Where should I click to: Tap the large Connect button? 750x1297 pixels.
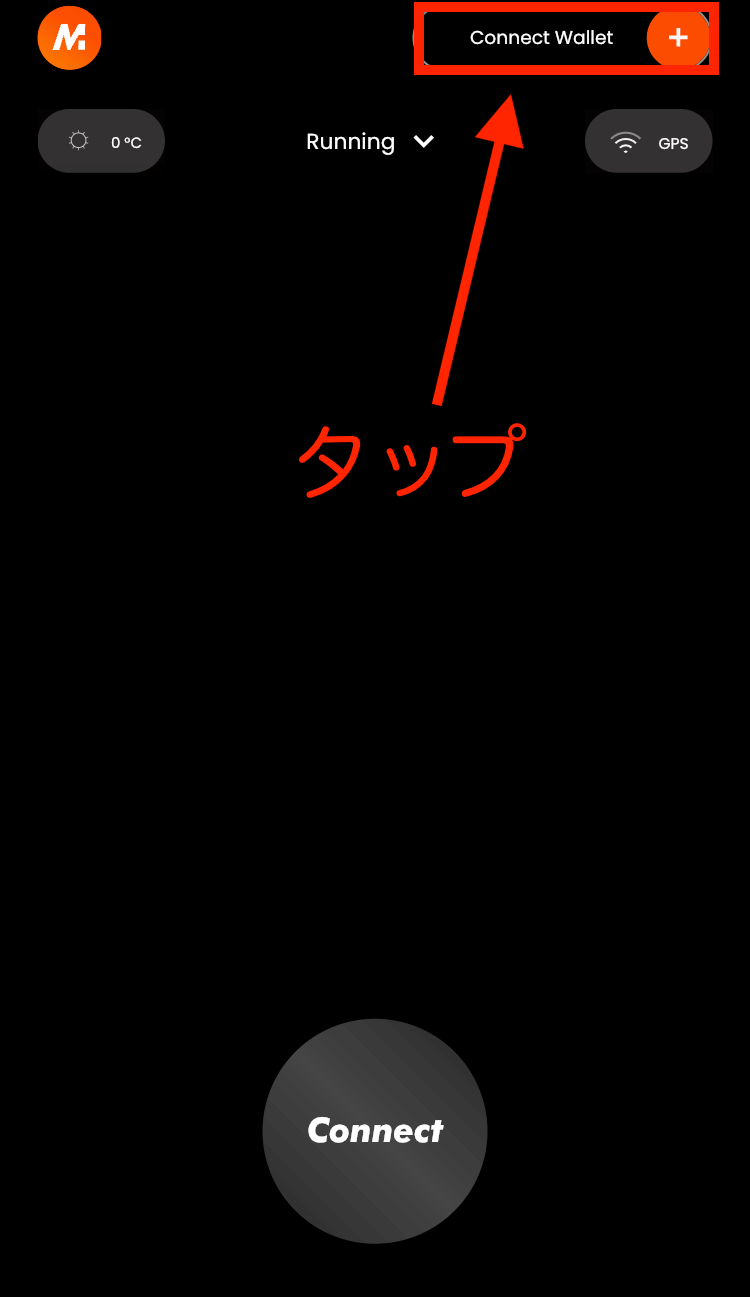tap(375, 1131)
